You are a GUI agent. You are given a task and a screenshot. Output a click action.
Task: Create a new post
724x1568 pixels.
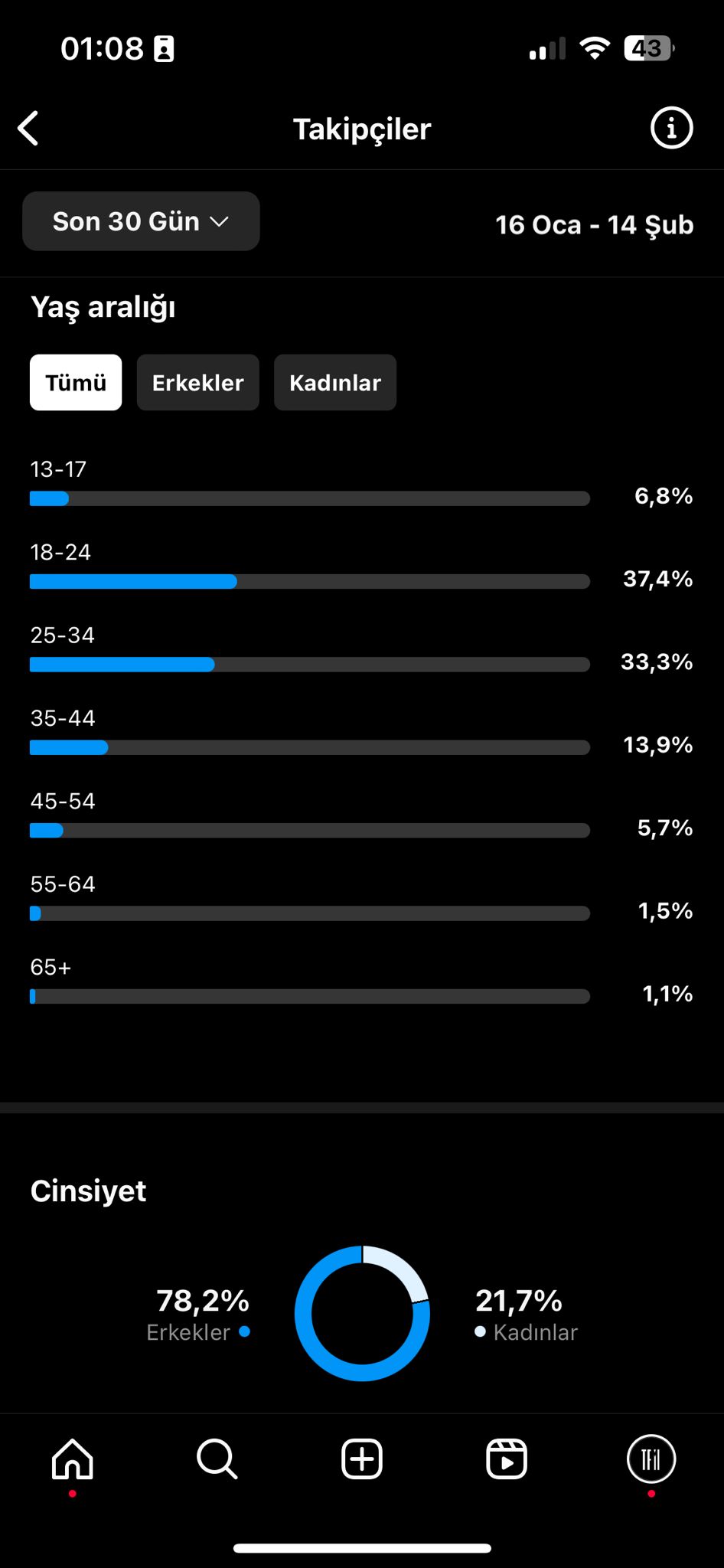pyautogui.click(x=362, y=1459)
